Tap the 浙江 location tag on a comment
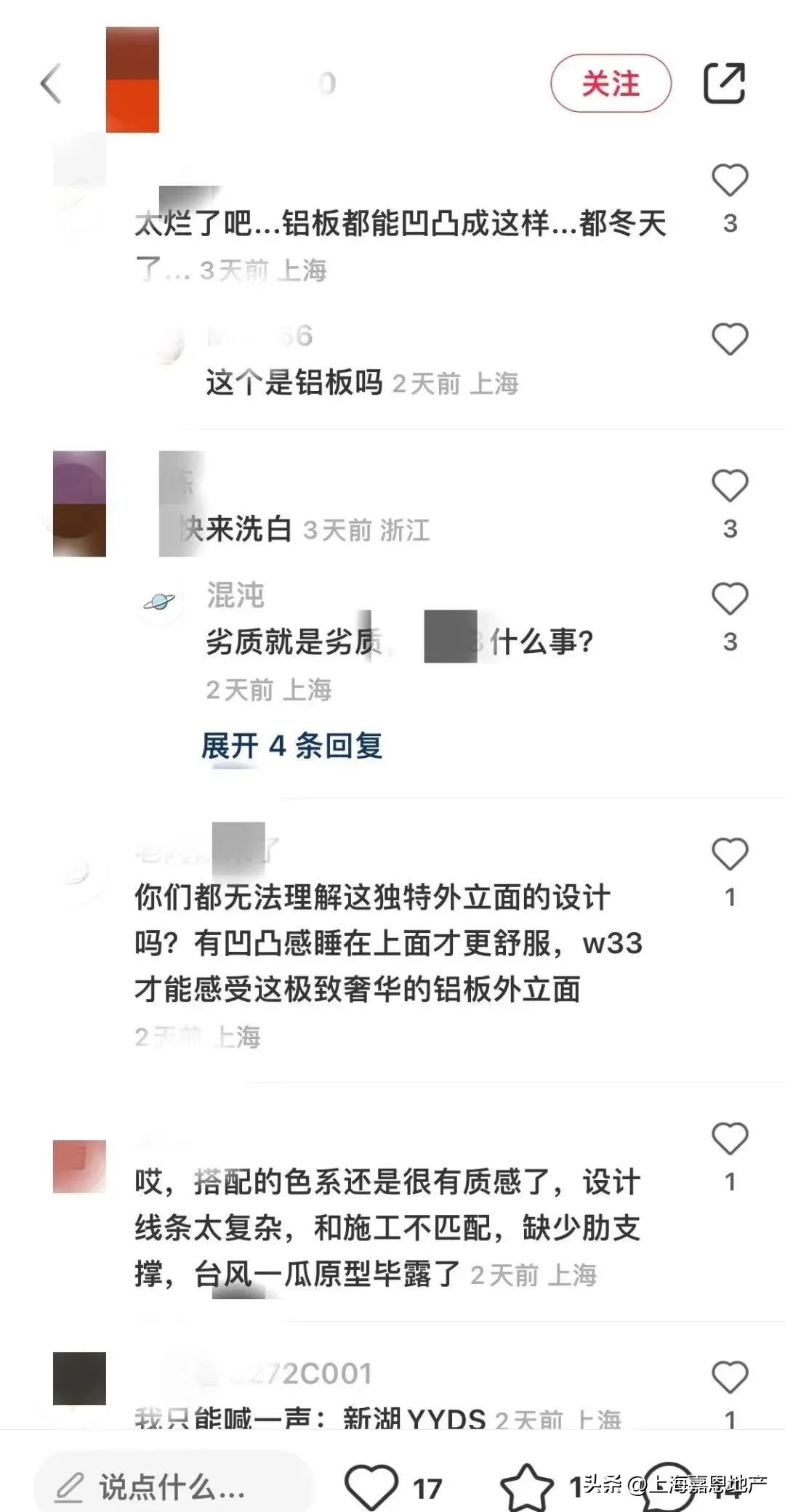 point(407,531)
